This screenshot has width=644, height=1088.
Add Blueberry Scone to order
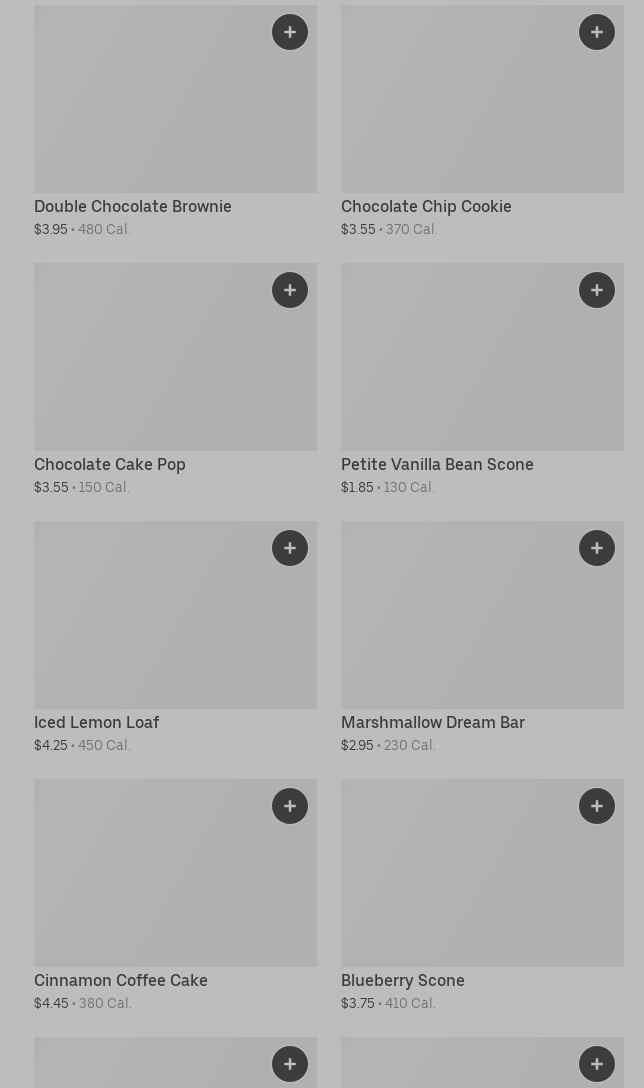[597, 806]
